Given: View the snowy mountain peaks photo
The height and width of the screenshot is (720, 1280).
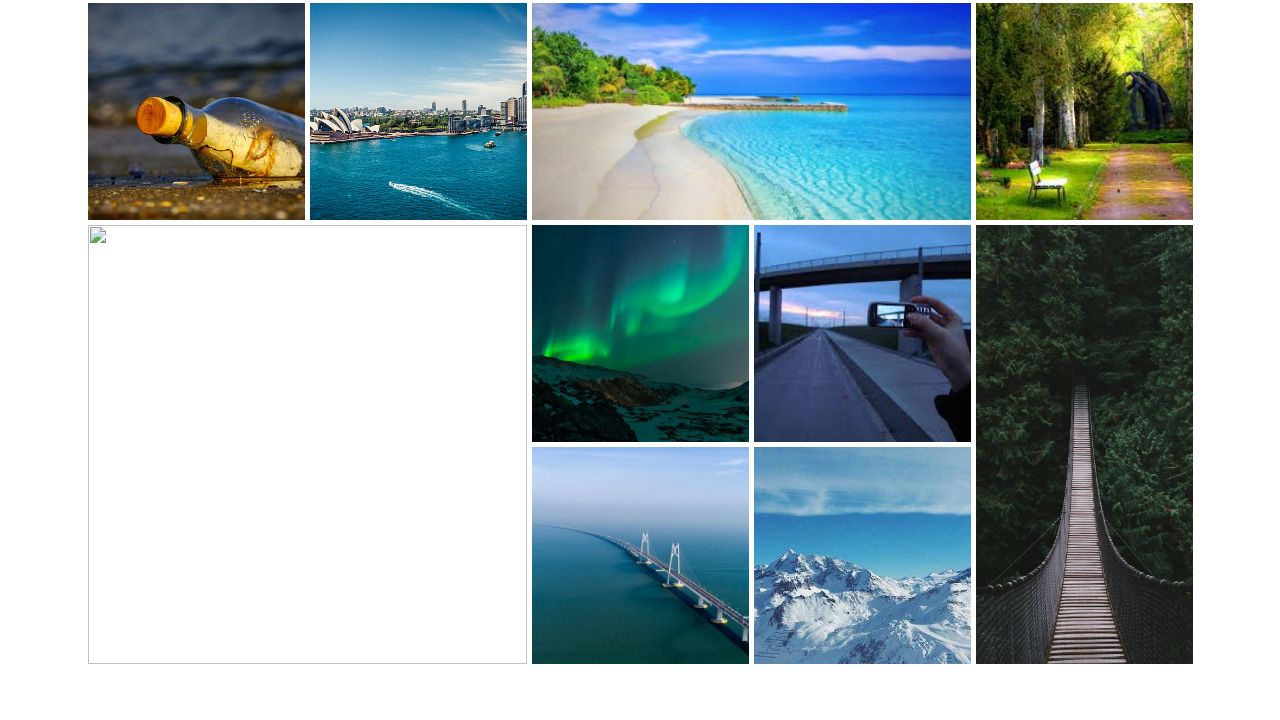Looking at the screenshot, I should point(862,555).
